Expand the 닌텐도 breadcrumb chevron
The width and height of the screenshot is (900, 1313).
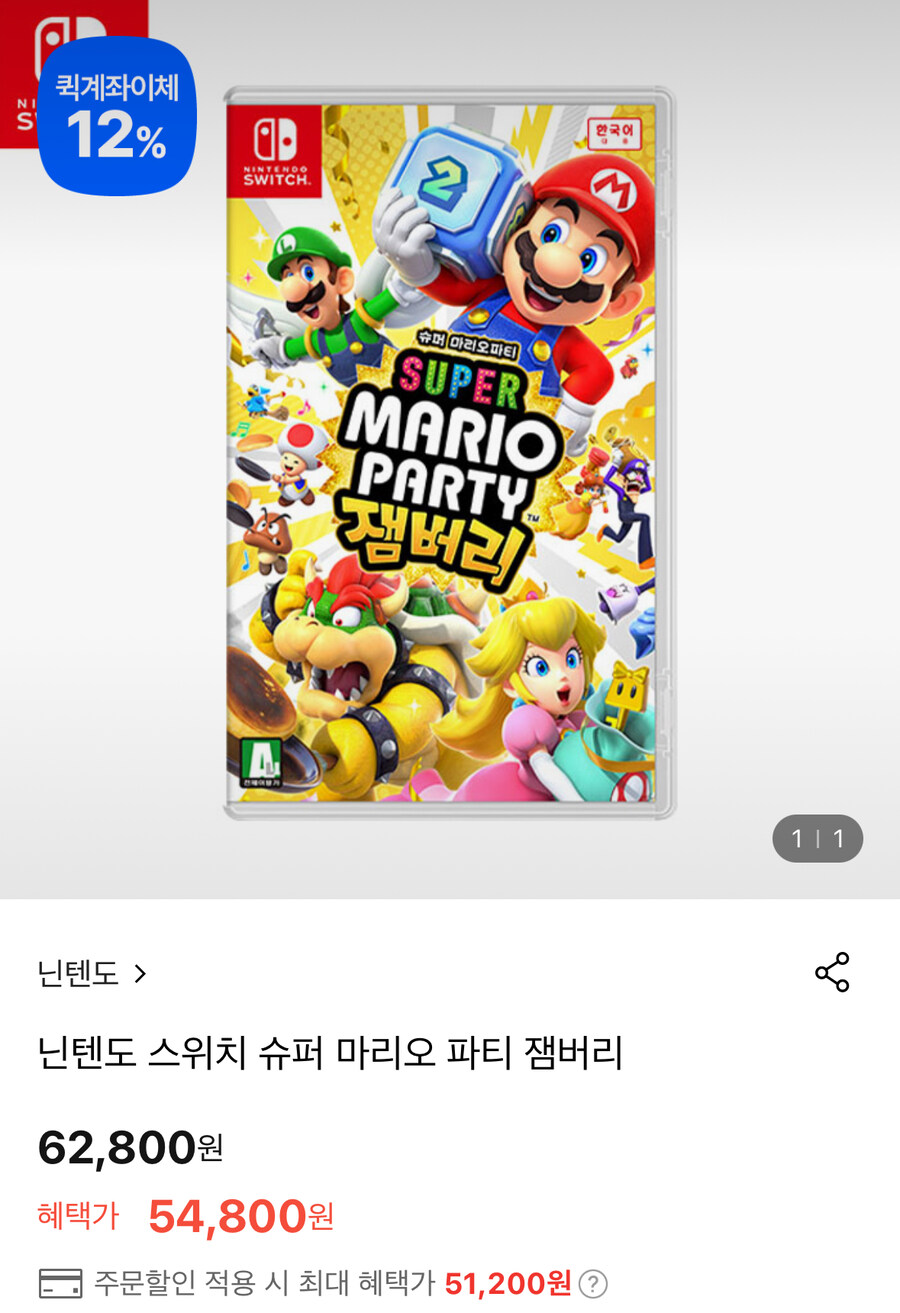[x=140, y=974]
